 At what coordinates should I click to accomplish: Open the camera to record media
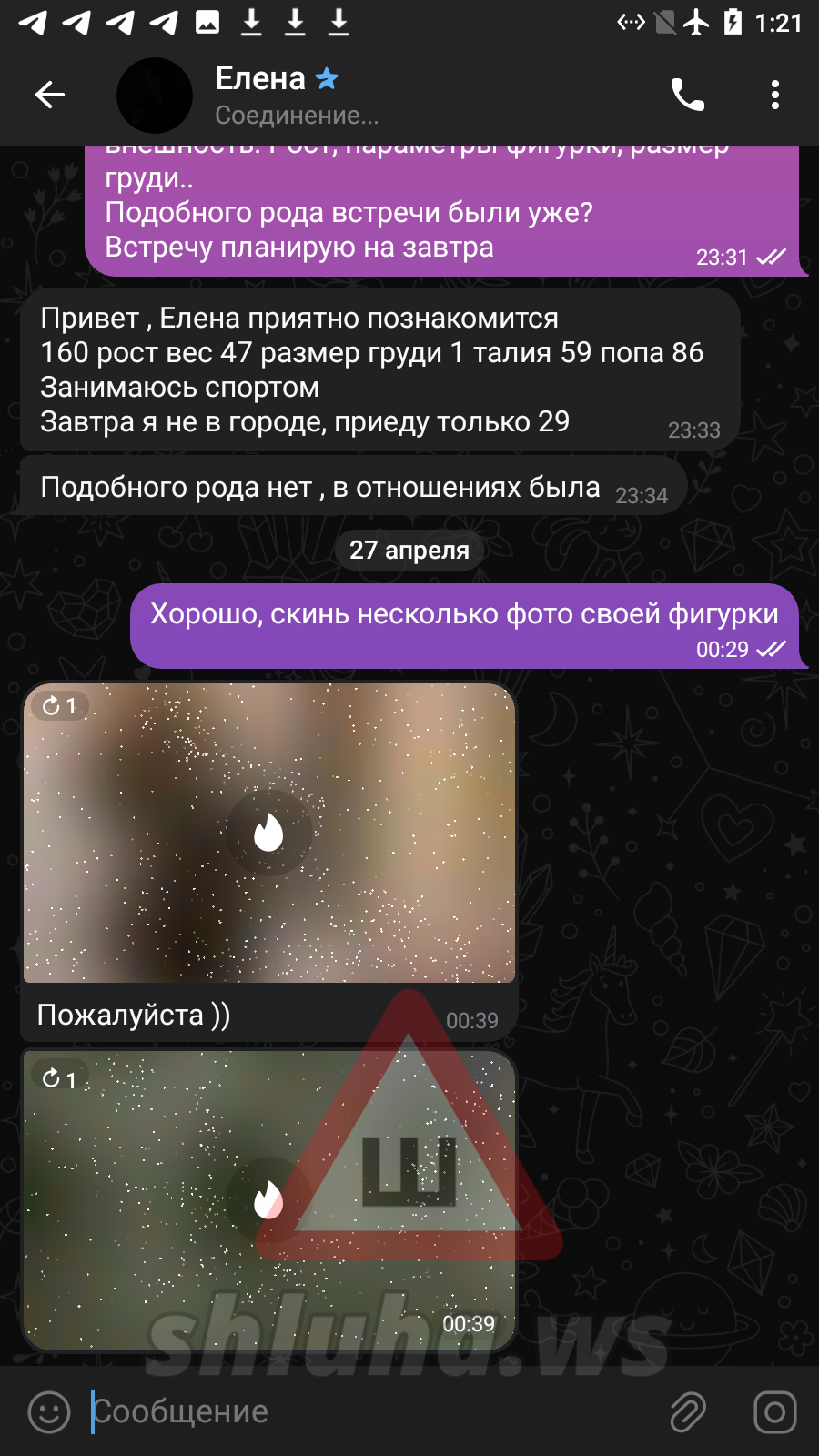pos(774,1411)
